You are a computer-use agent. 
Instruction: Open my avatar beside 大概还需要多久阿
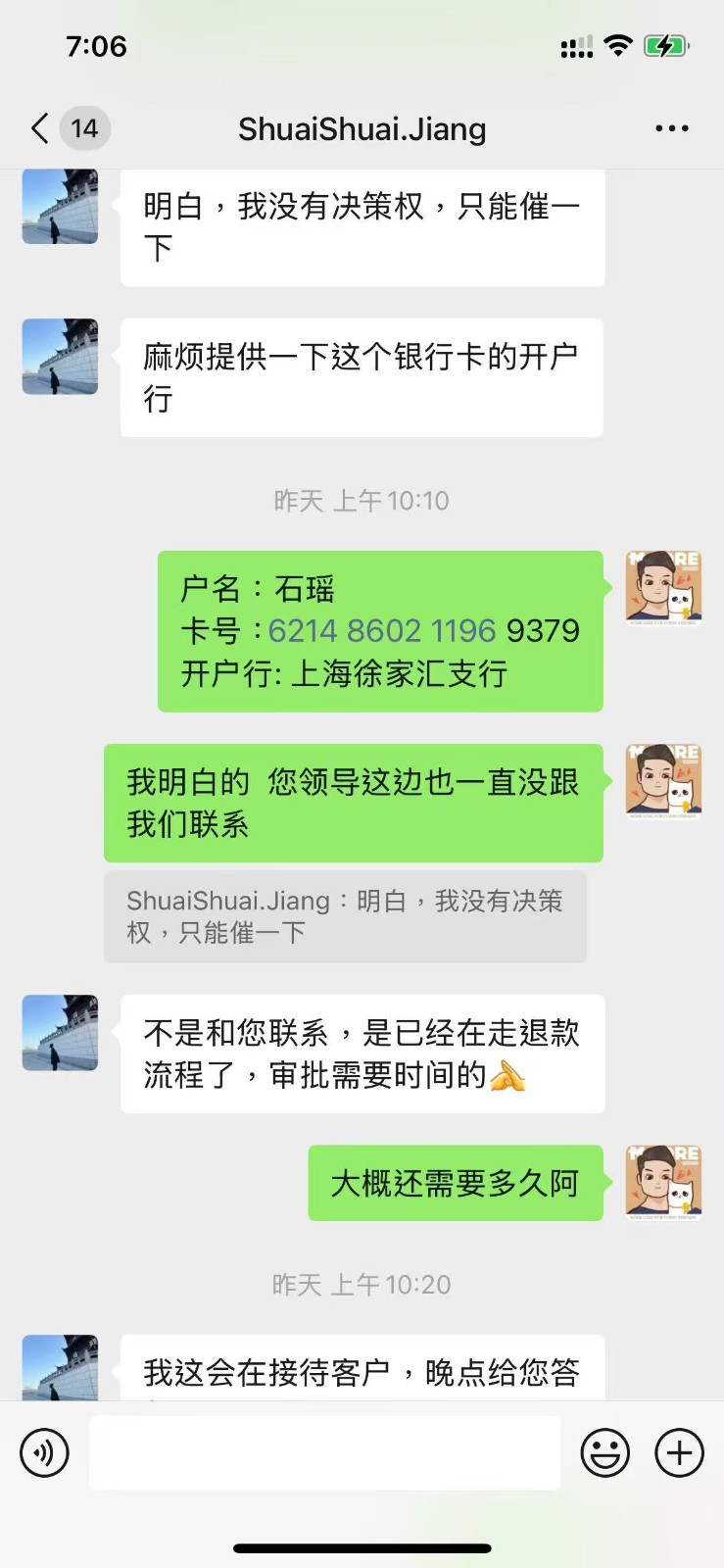click(x=663, y=1183)
